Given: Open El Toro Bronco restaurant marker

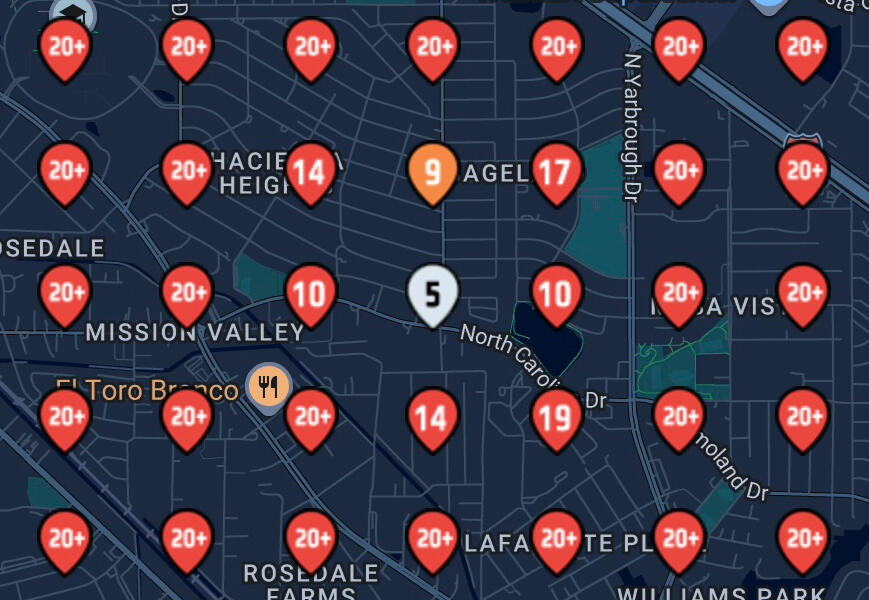Looking at the screenshot, I should [267, 385].
